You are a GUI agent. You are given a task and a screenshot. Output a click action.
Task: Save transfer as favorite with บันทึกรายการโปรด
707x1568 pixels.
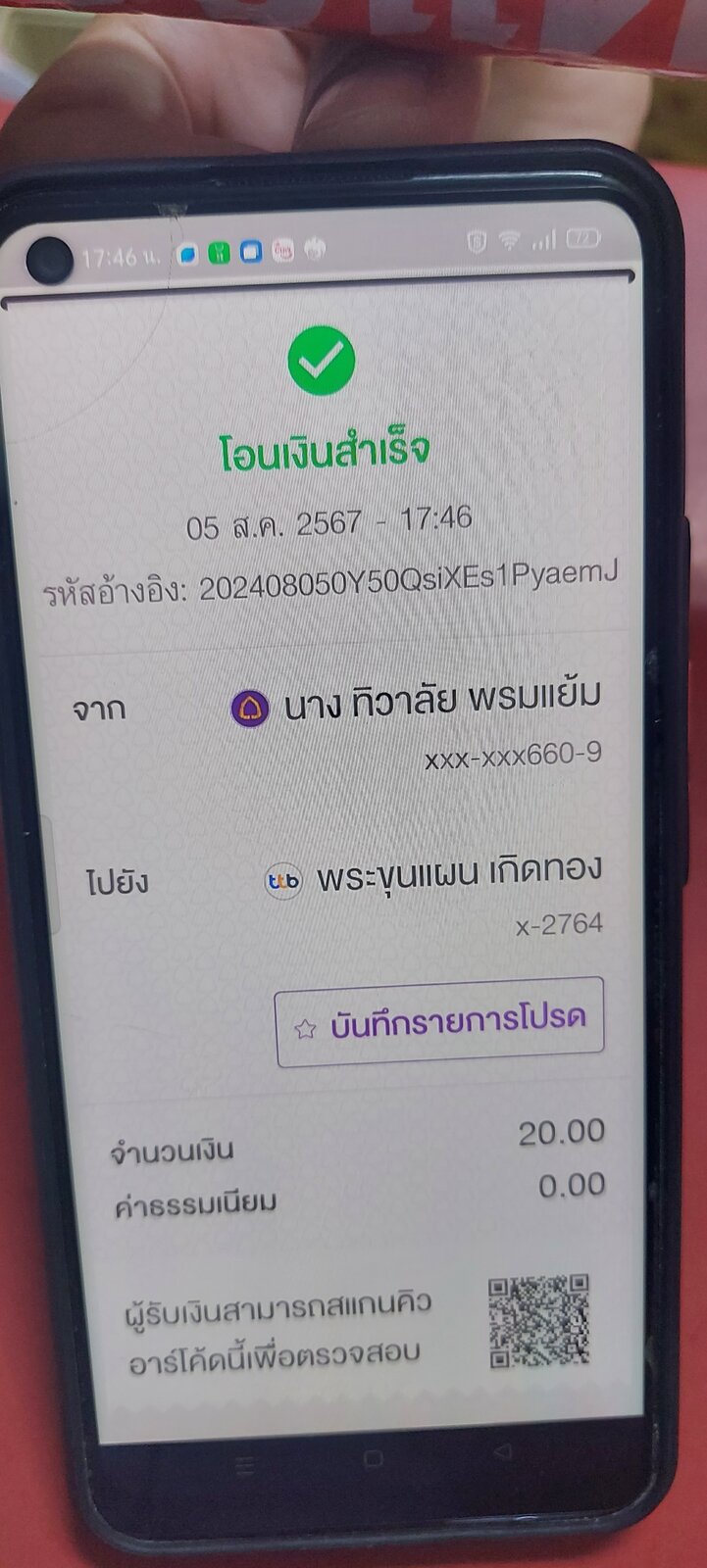coord(439,1021)
